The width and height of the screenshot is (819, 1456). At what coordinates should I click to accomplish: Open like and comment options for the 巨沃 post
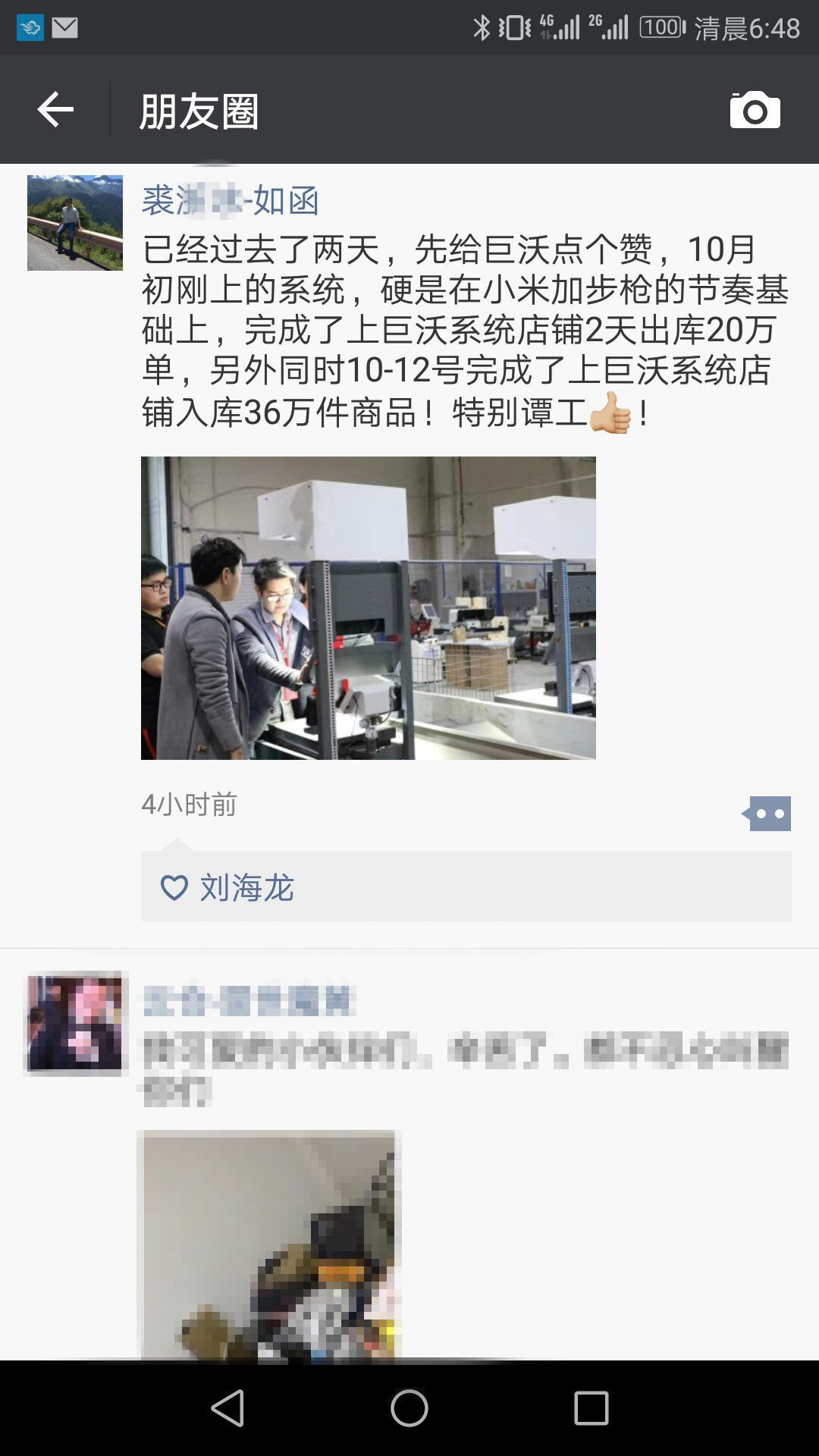[x=767, y=814]
